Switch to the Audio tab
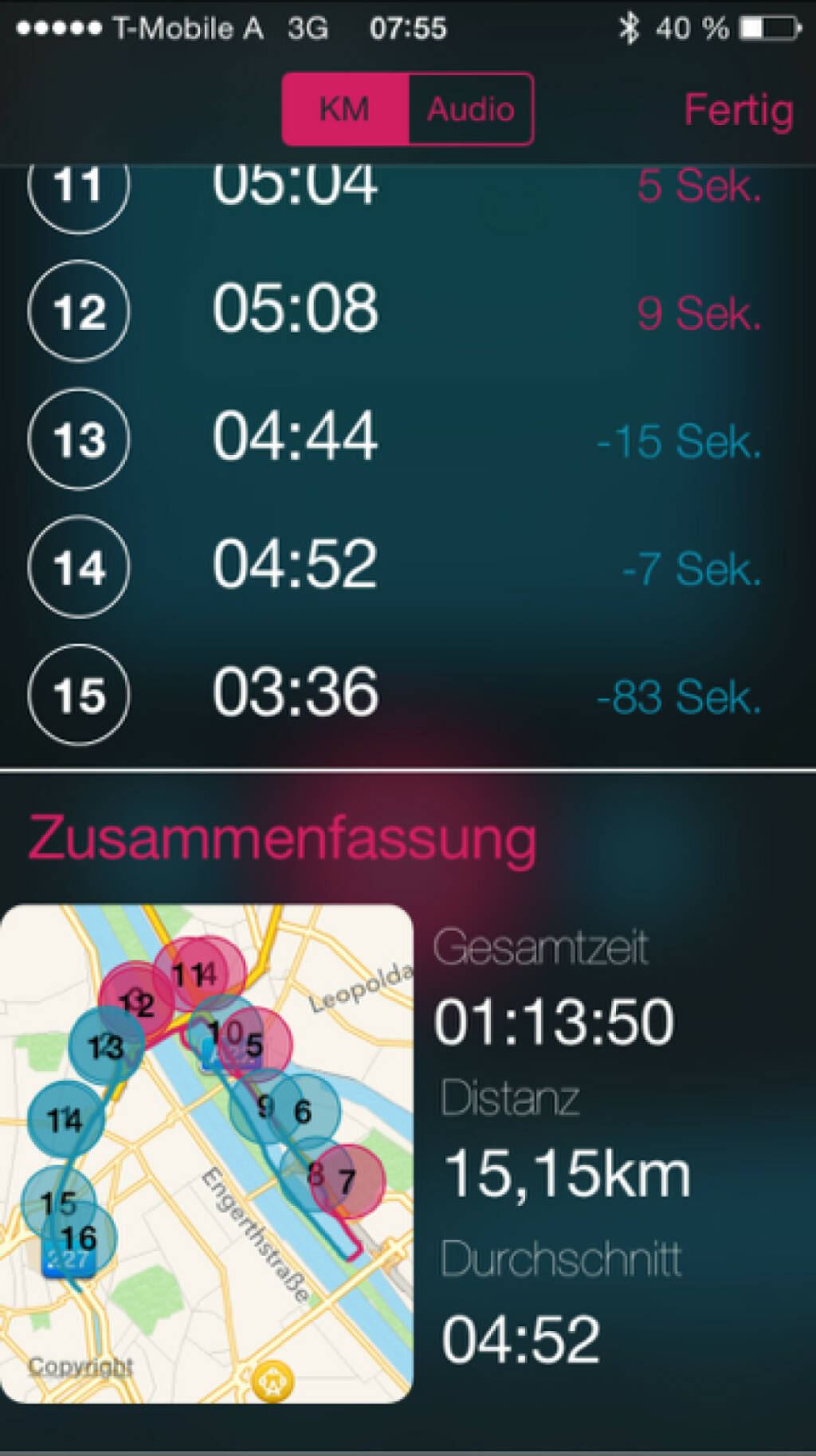 pos(470,109)
